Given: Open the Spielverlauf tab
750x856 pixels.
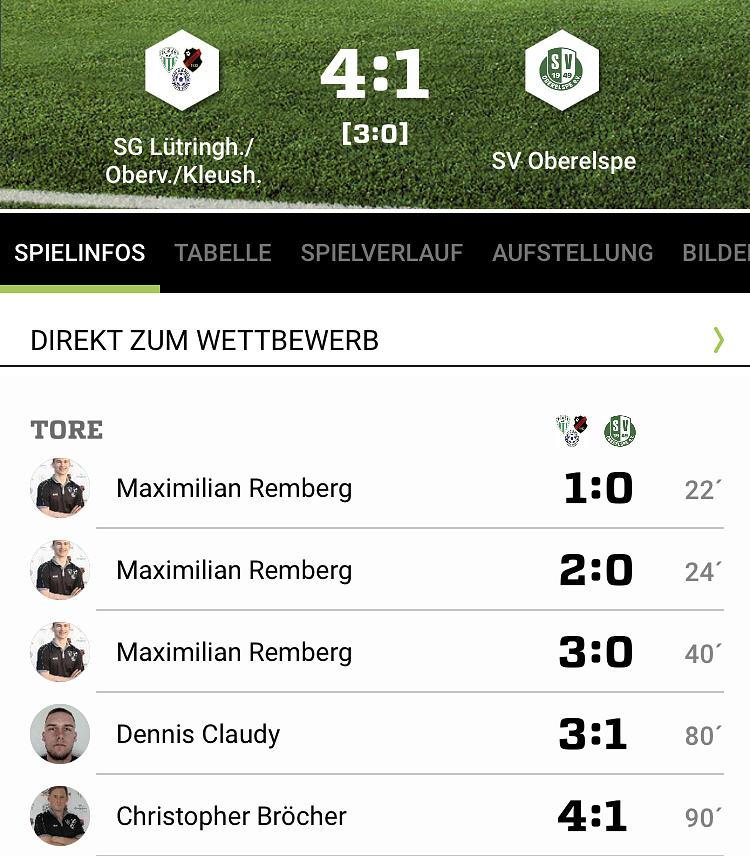Looking at the screenshot, I should pyautogui.click(x=381, y=253).
